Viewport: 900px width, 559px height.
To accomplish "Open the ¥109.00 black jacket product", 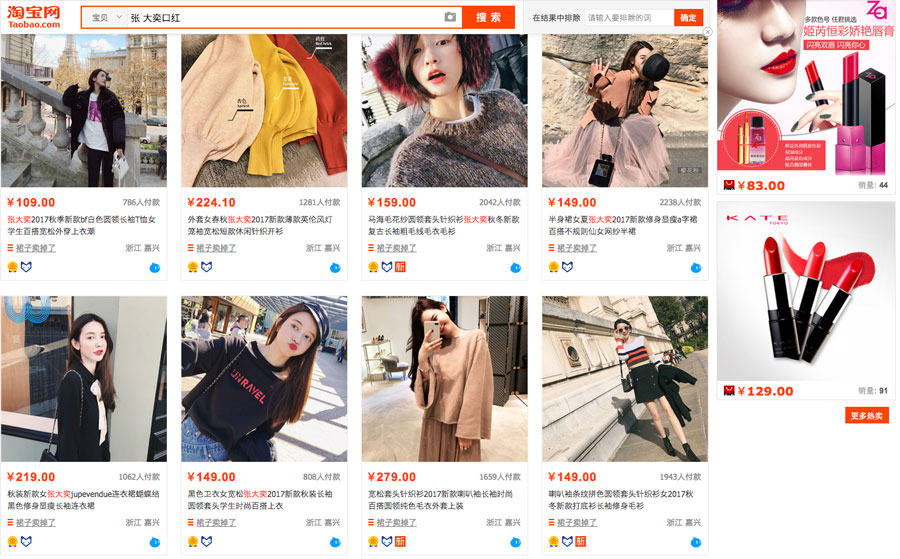I will coord(84,110).
